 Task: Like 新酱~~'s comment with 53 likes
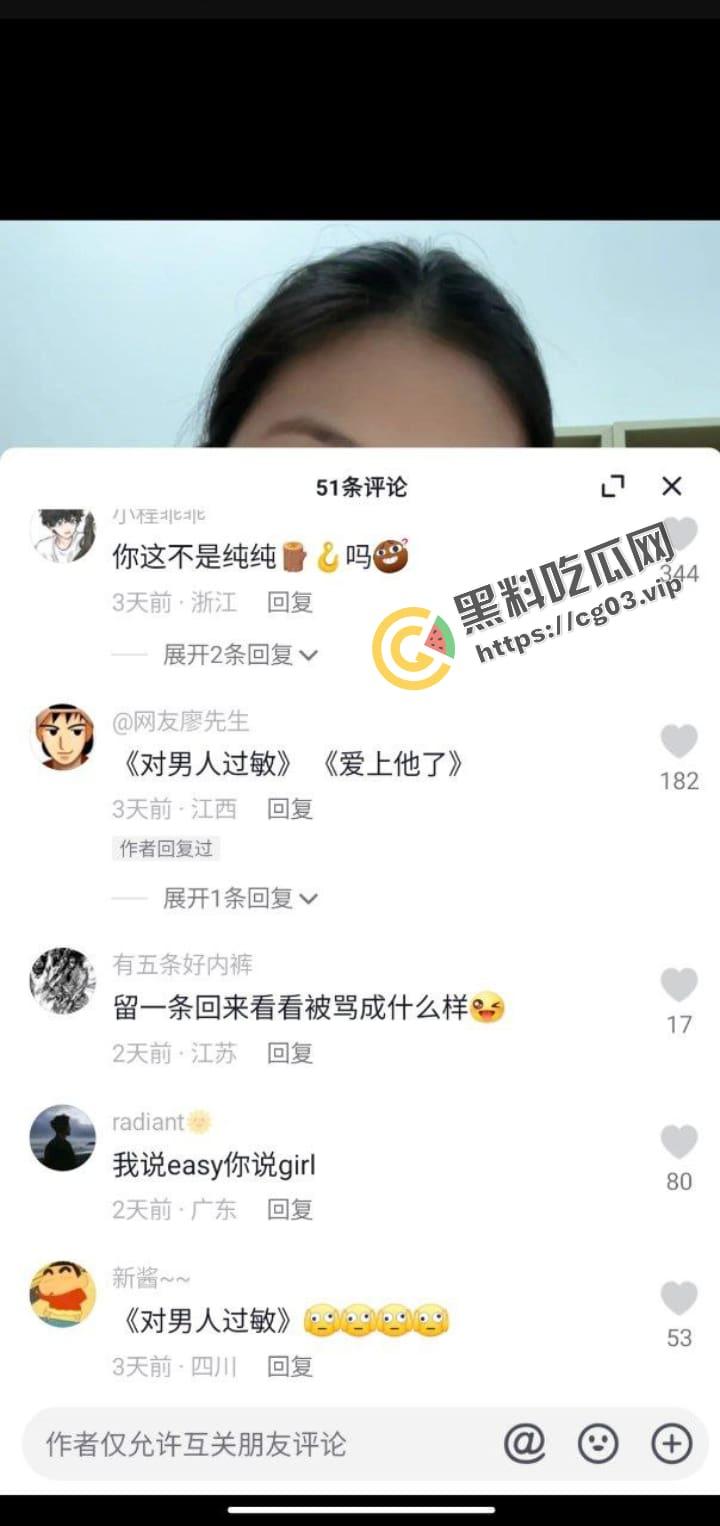[x=680, y=1296]
